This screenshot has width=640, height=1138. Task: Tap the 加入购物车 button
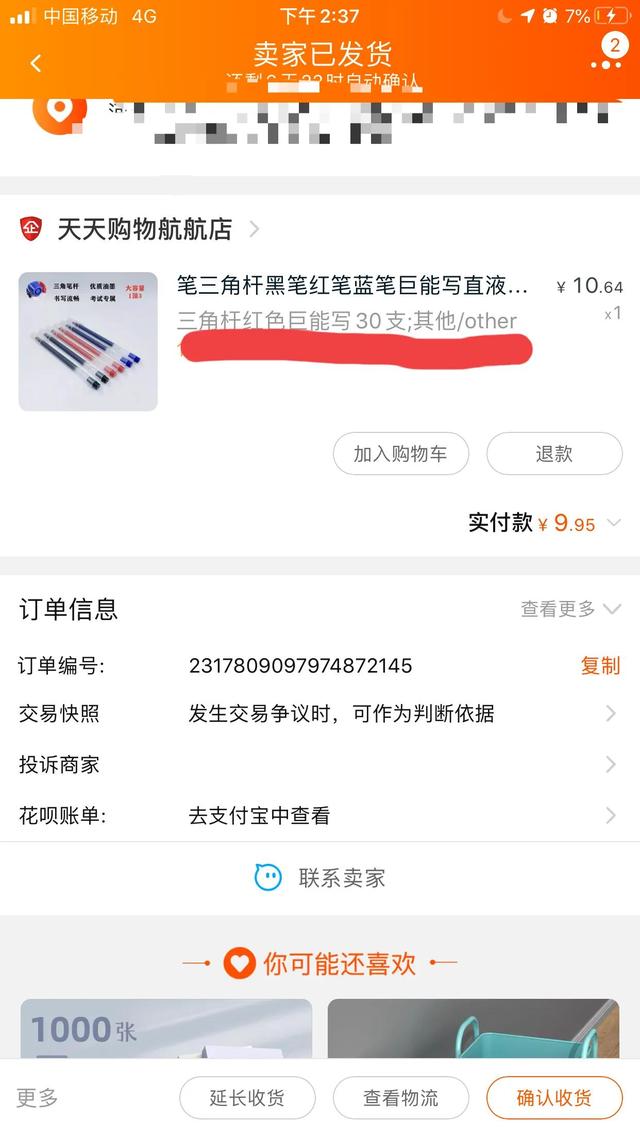point(399,453)
